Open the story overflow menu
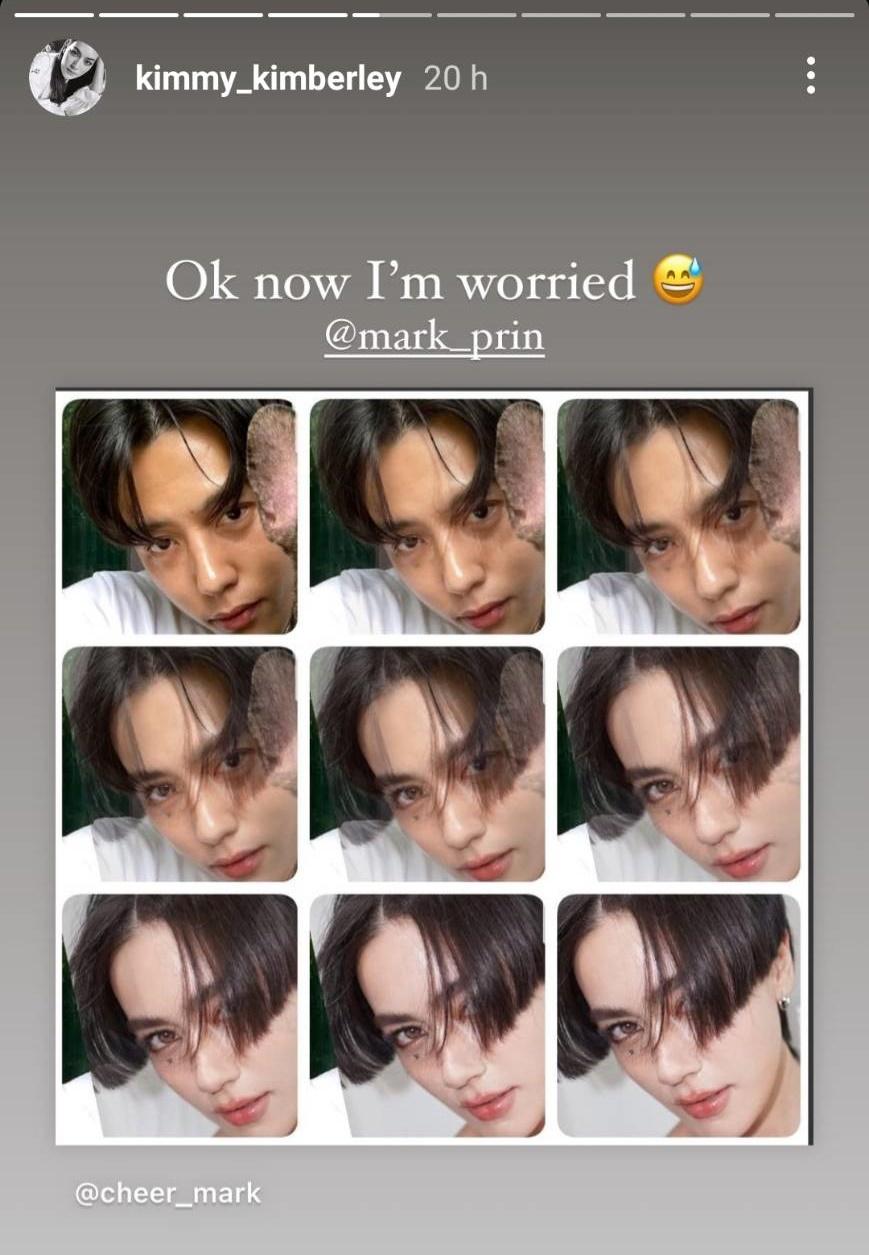This screenshot has height=1255, width=869. click(x=810, y=76)
